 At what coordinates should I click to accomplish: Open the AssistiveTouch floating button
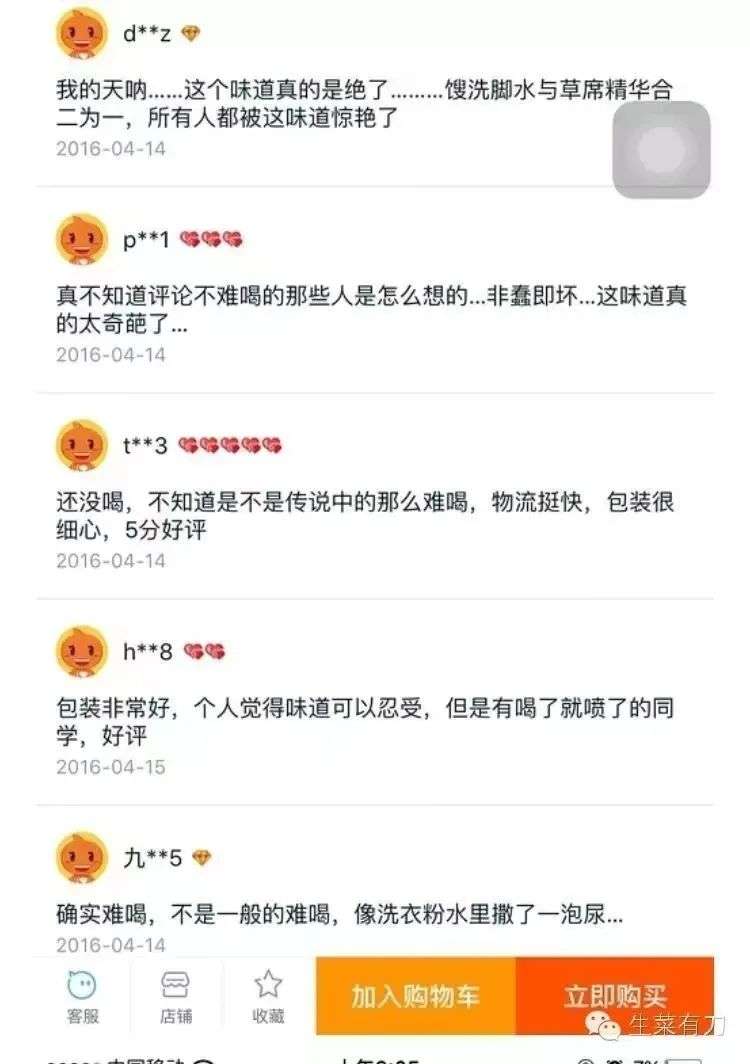[x=661, y=150]
